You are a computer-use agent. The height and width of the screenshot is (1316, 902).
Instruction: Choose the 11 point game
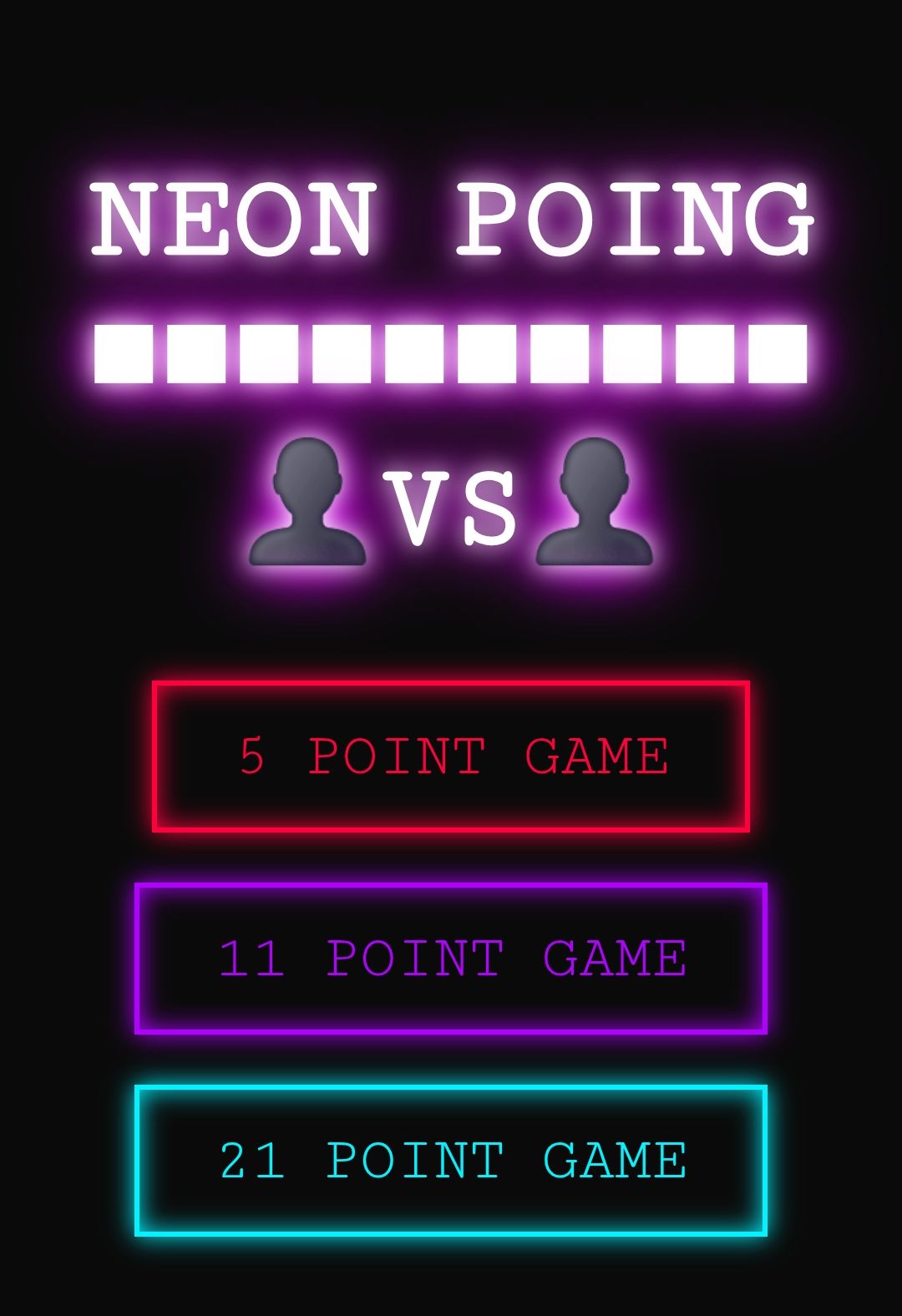(451, 959)
